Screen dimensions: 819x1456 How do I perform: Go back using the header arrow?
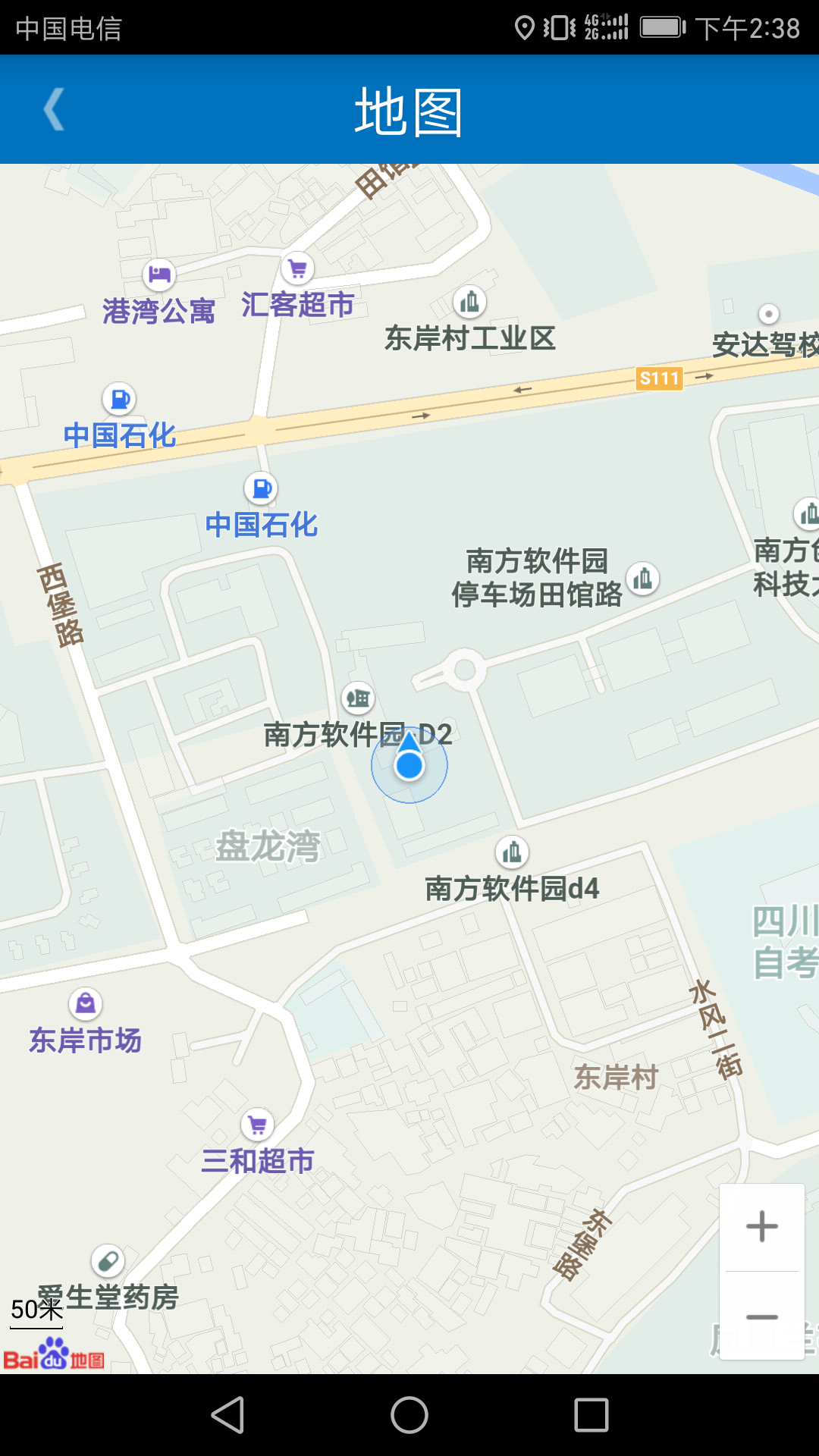53,110
